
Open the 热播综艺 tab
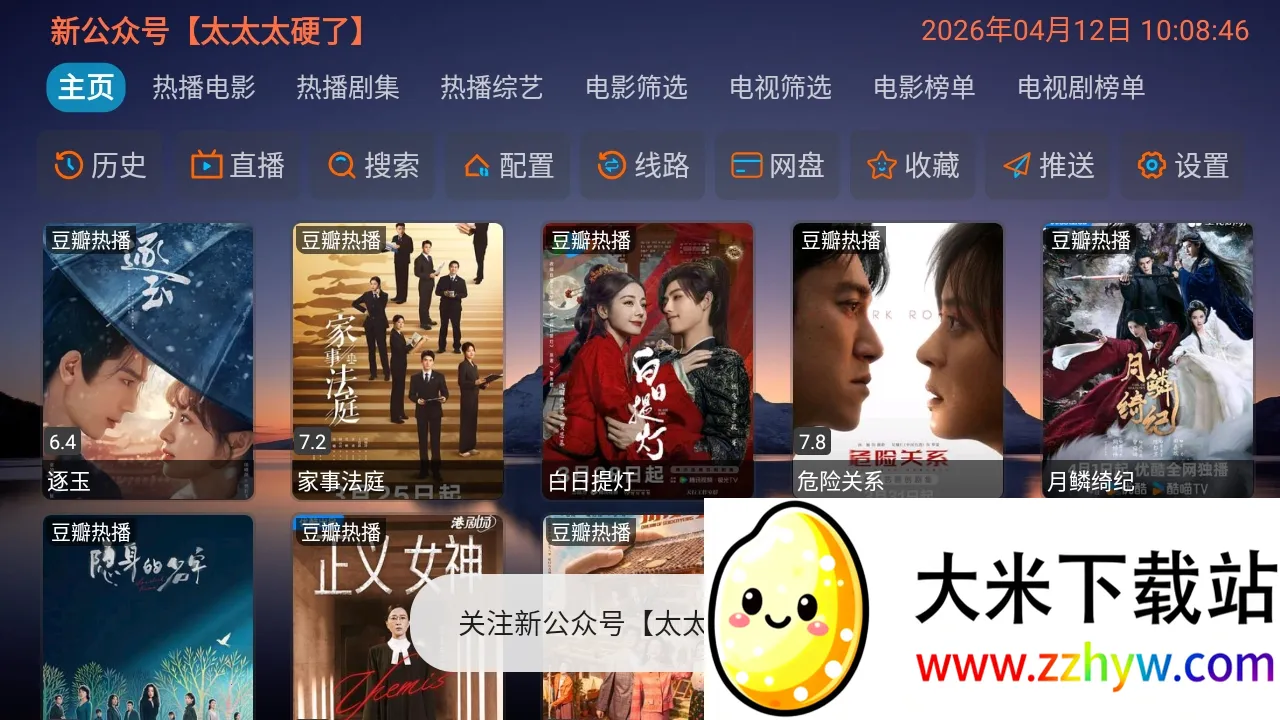point(492,88)
